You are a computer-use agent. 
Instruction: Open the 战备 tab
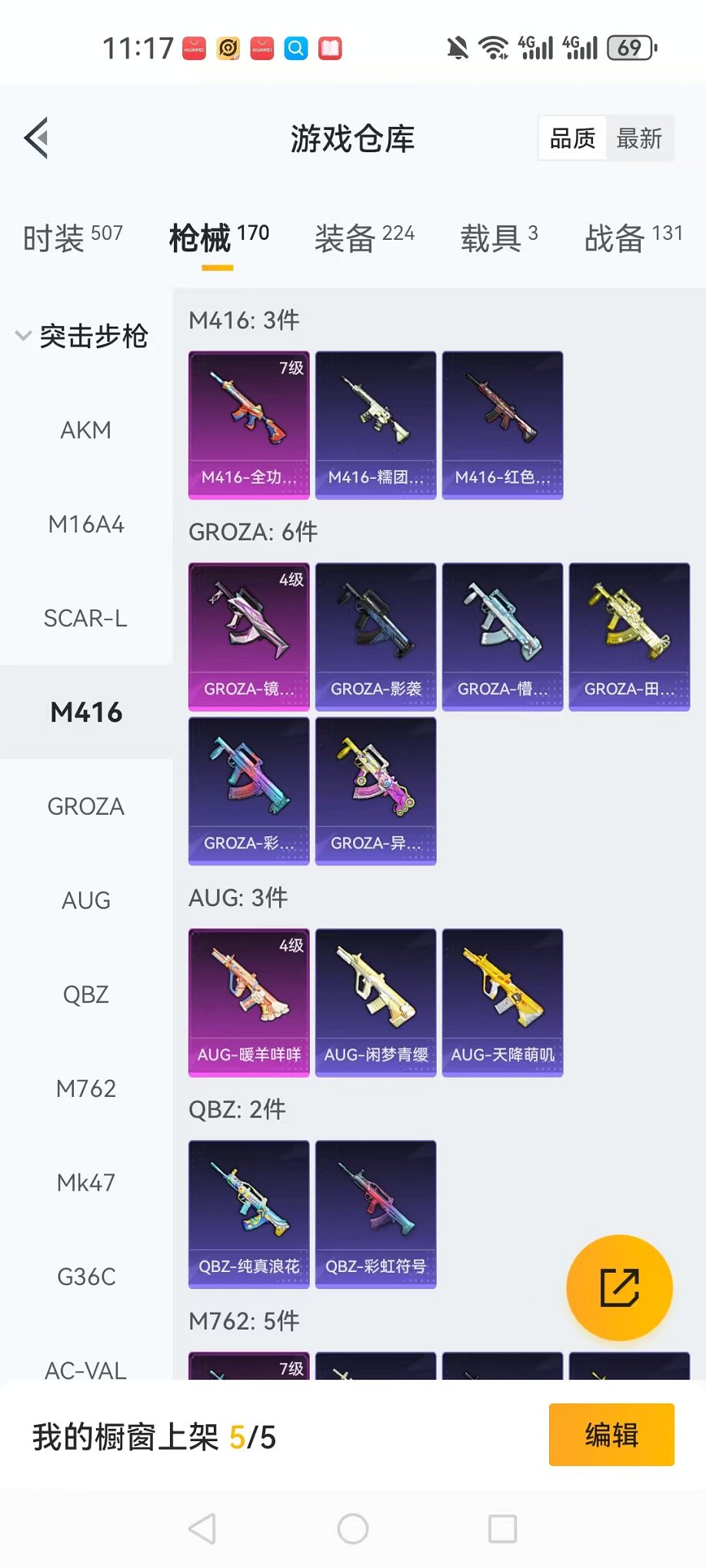coord(634,238)
